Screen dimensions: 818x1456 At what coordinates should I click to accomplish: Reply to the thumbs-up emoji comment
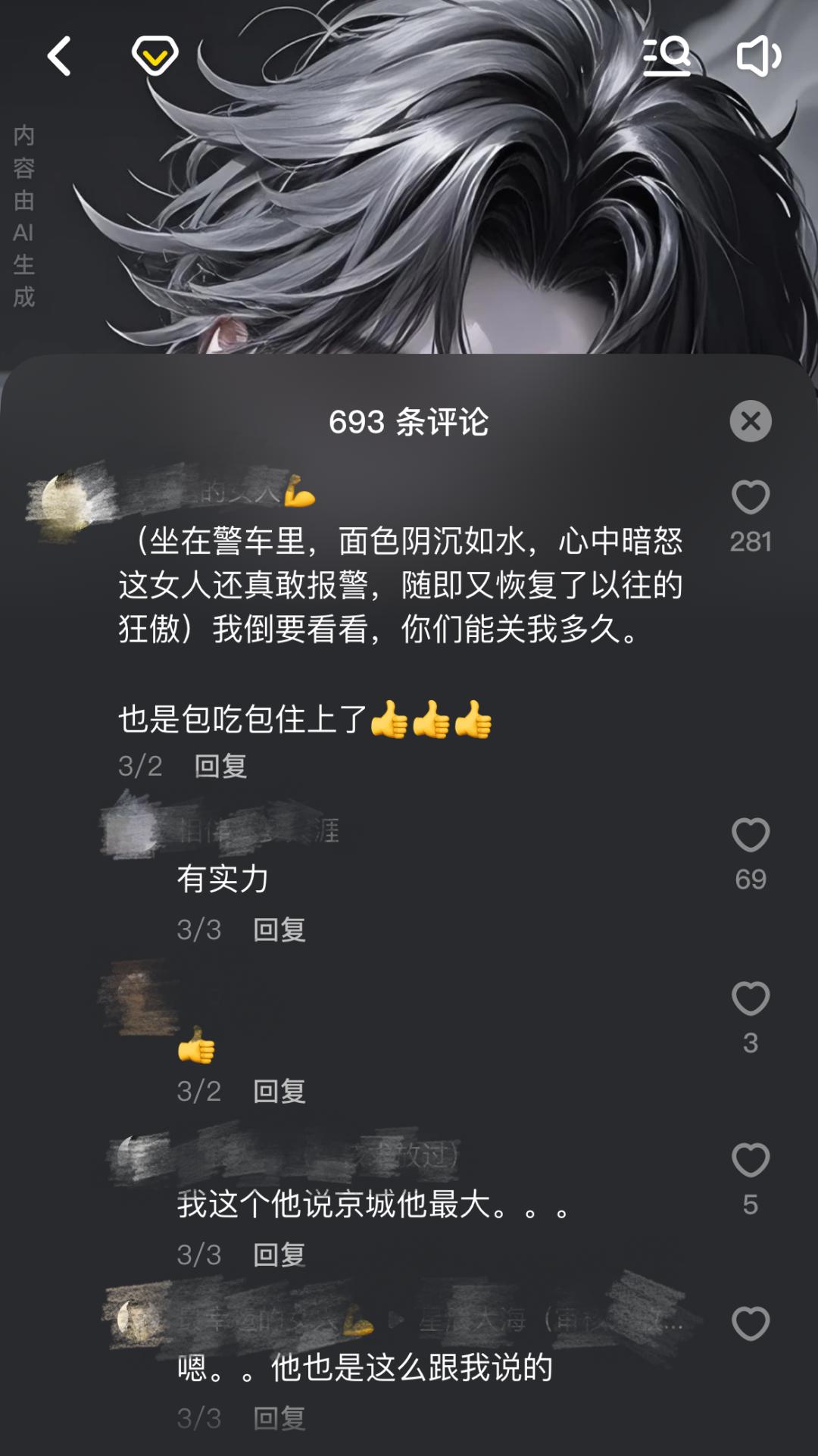point(279,1092)
